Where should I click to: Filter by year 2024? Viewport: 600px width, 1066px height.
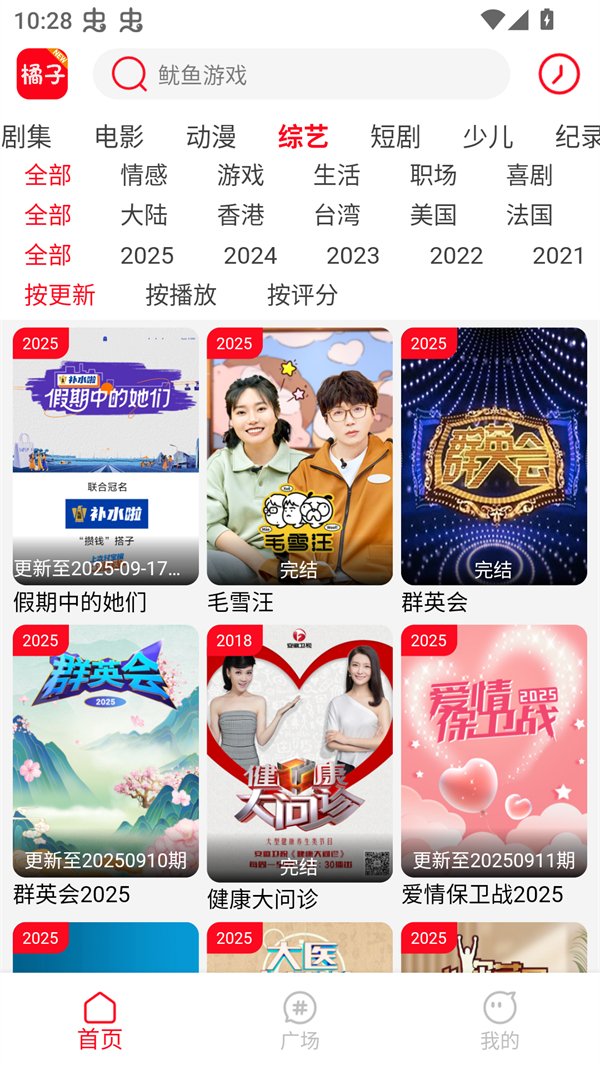250,255
